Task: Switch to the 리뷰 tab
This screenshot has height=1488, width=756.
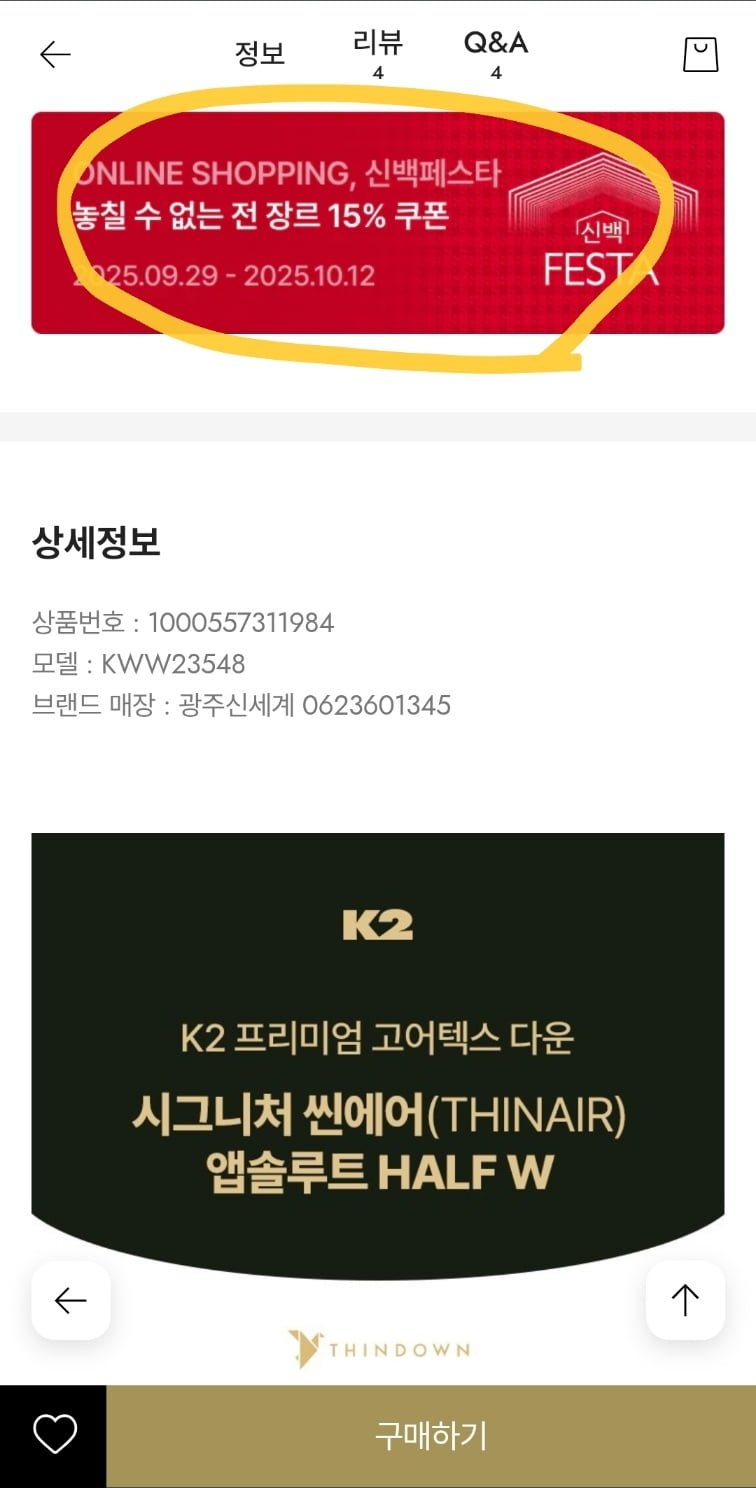Action: coord(378,54)
